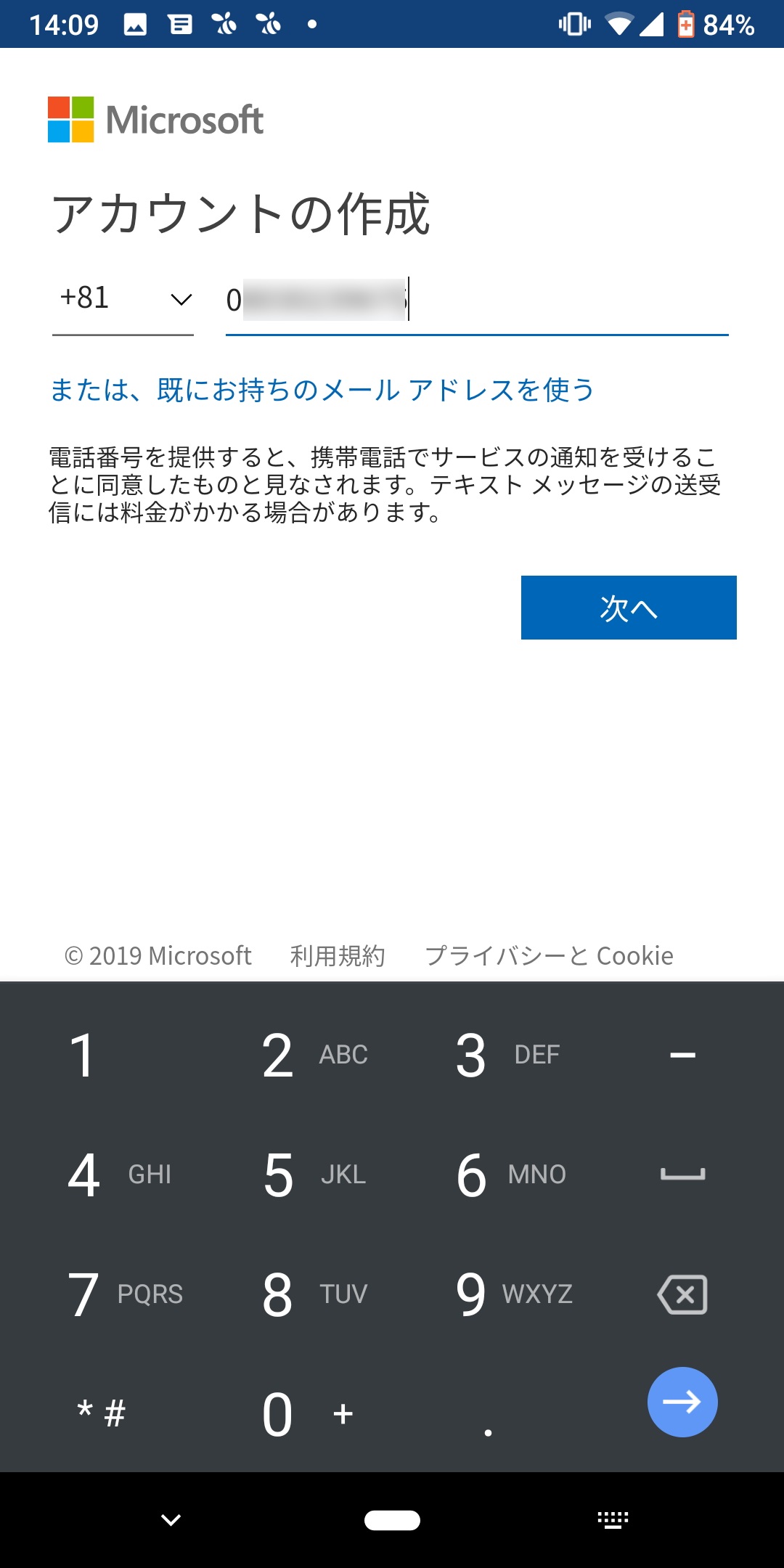Tap the down chevron next to +81
The width and height of the screenshot is (784, 1568).
point(180,298)
